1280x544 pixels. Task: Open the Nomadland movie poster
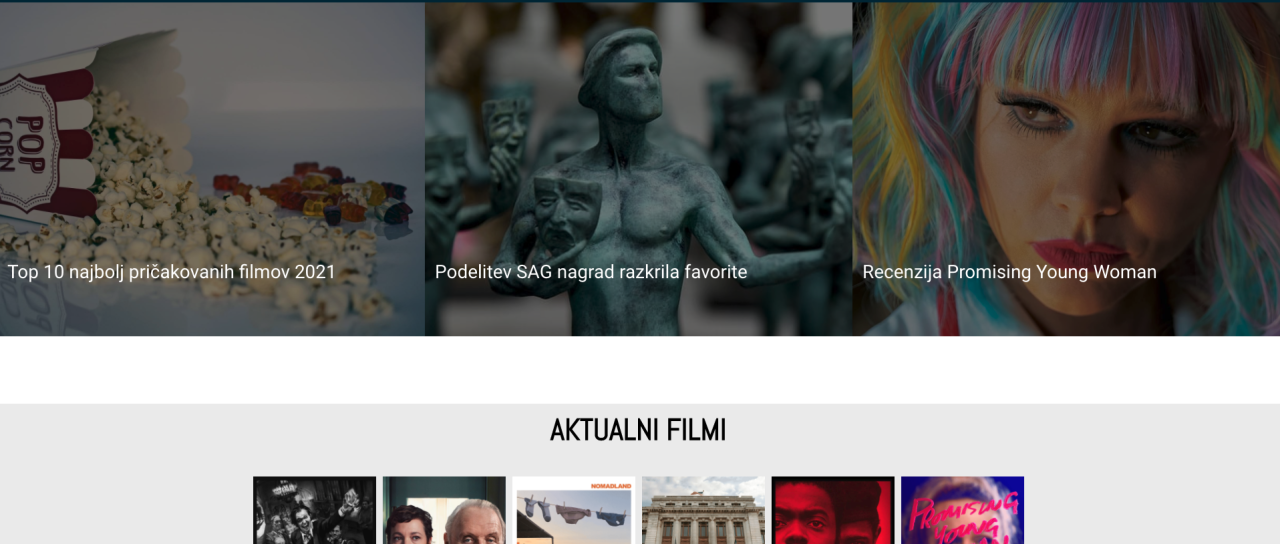coord(573,511)
